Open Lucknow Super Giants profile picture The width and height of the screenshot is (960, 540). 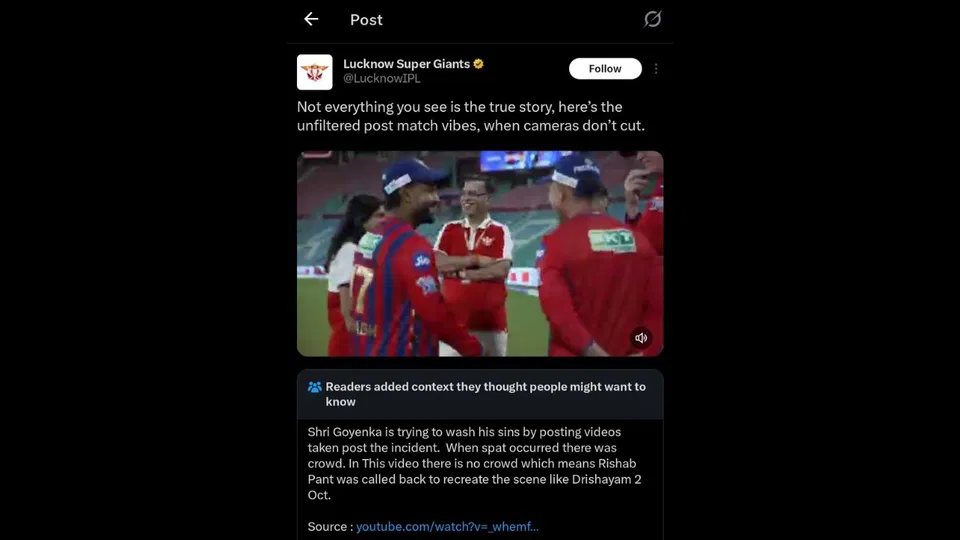pos(315,72)
